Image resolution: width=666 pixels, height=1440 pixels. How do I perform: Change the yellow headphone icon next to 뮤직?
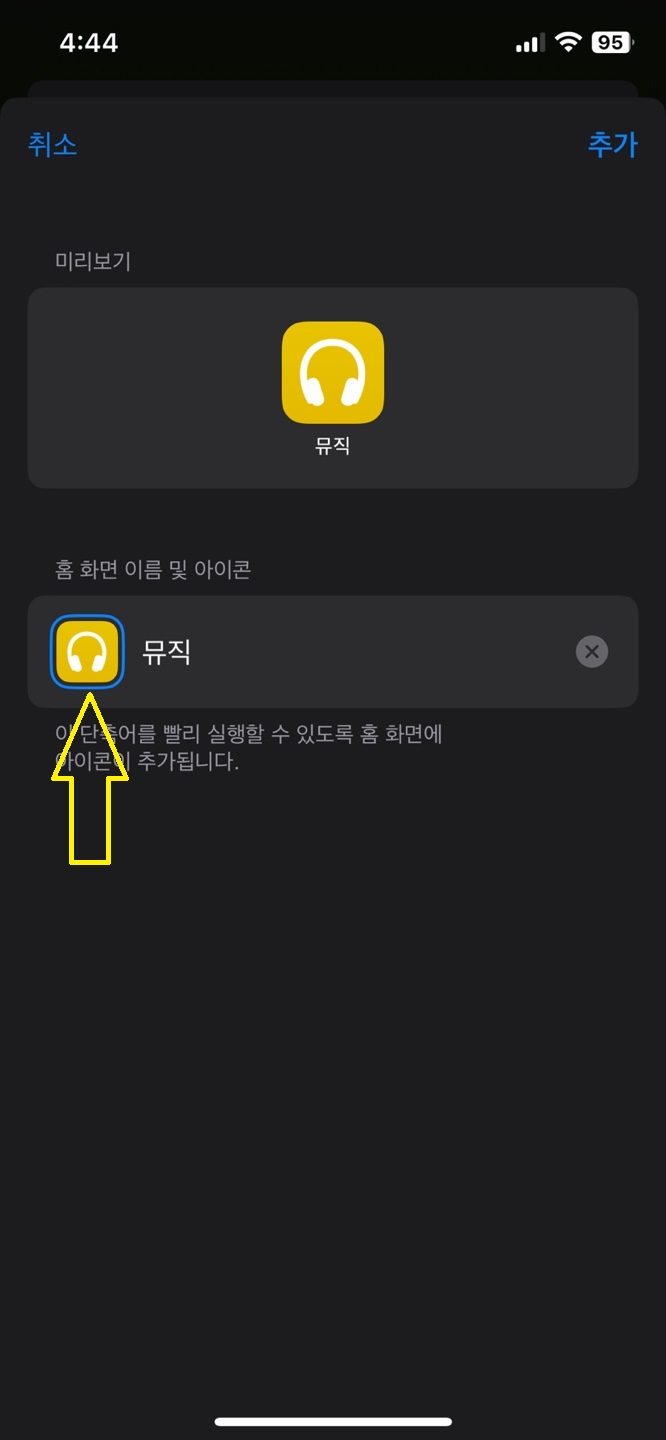[87, 652]
